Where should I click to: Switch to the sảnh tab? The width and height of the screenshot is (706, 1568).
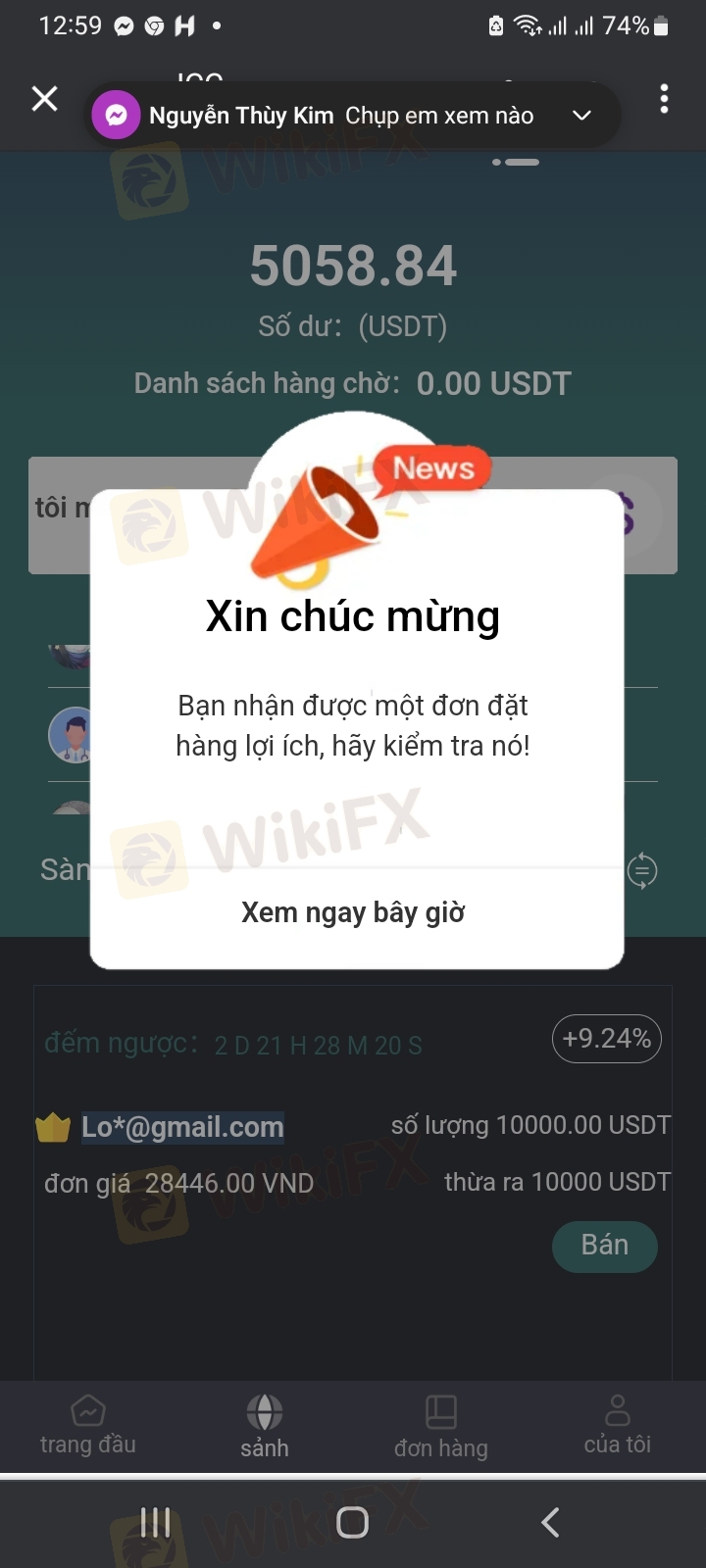tap(265, 1425)
